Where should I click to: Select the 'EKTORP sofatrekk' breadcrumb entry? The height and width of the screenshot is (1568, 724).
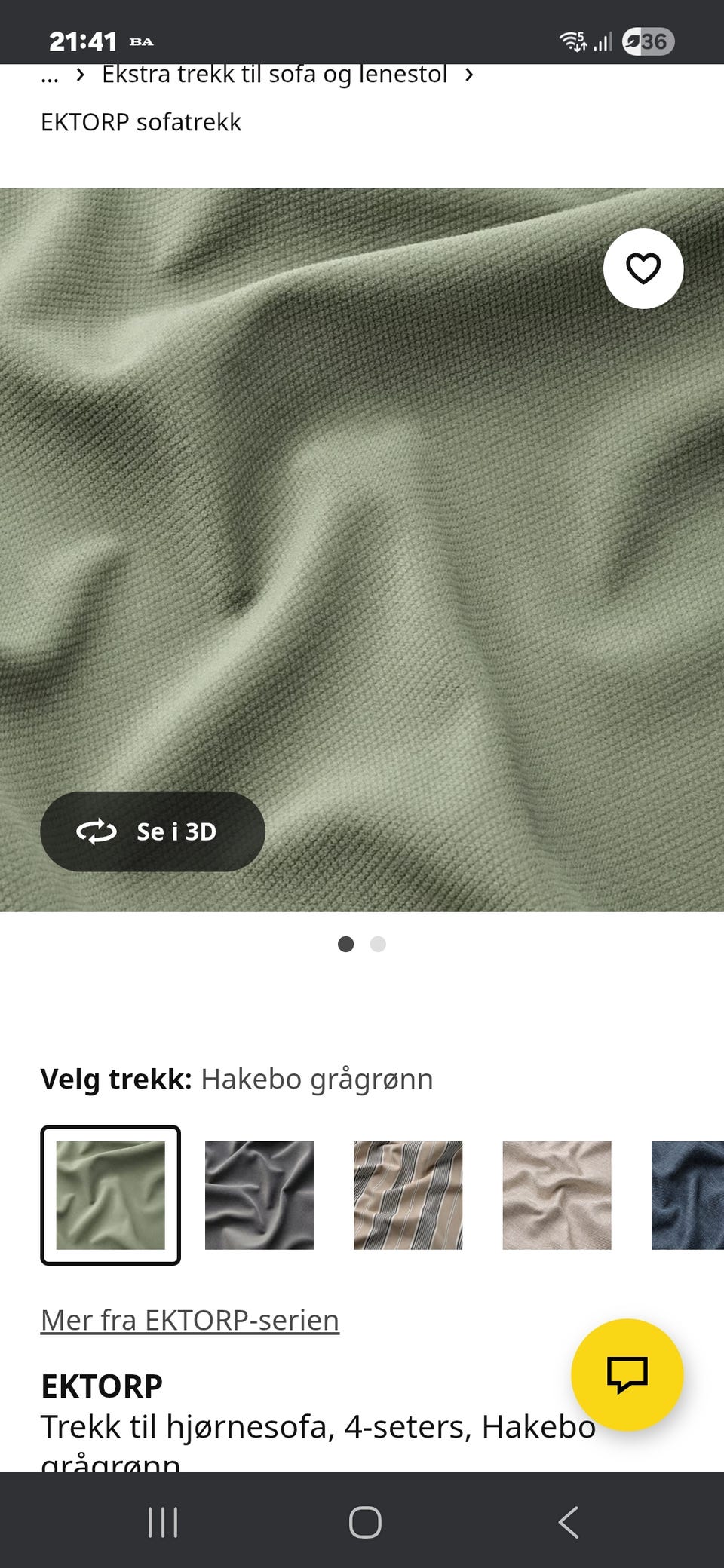coord(141,122)
